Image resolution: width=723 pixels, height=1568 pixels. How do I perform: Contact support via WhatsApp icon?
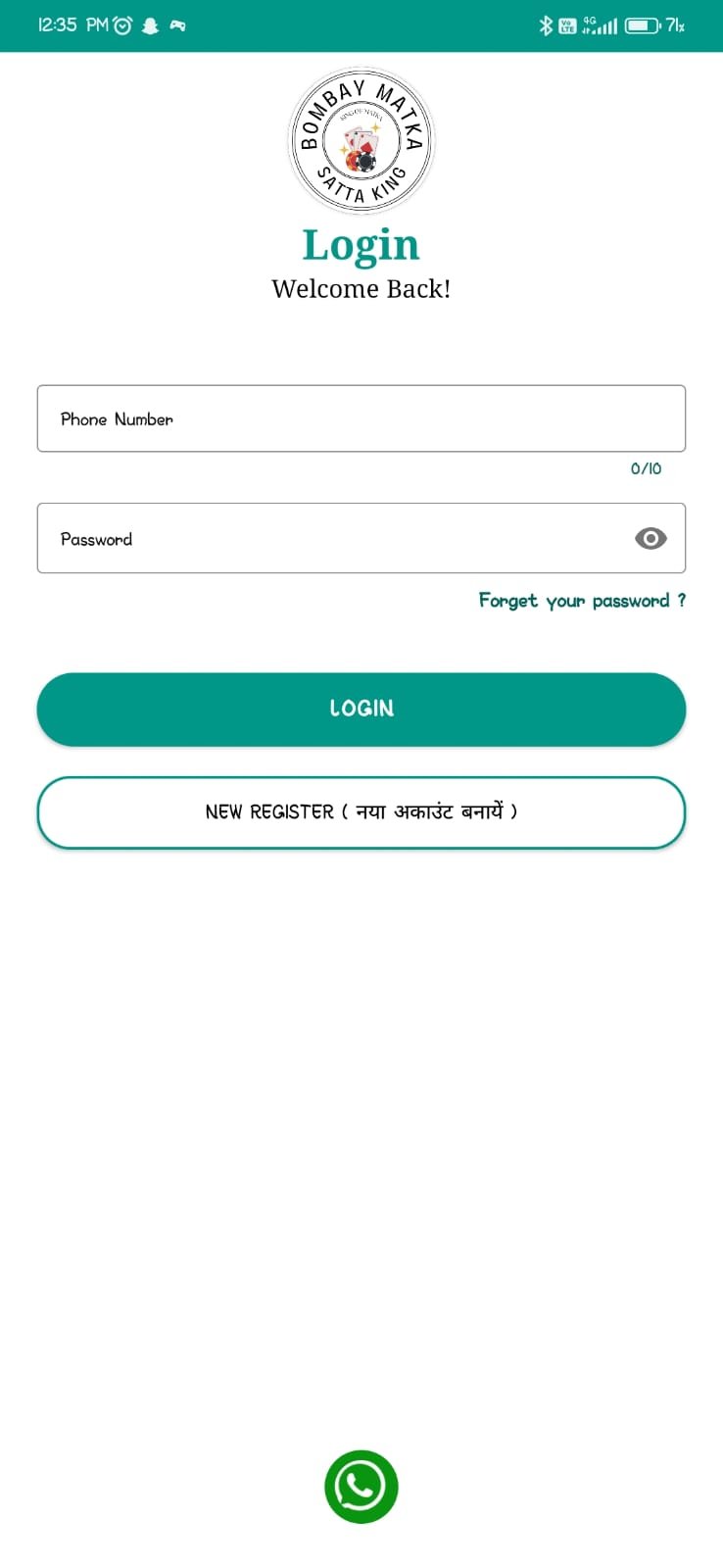pos(361,1487)
